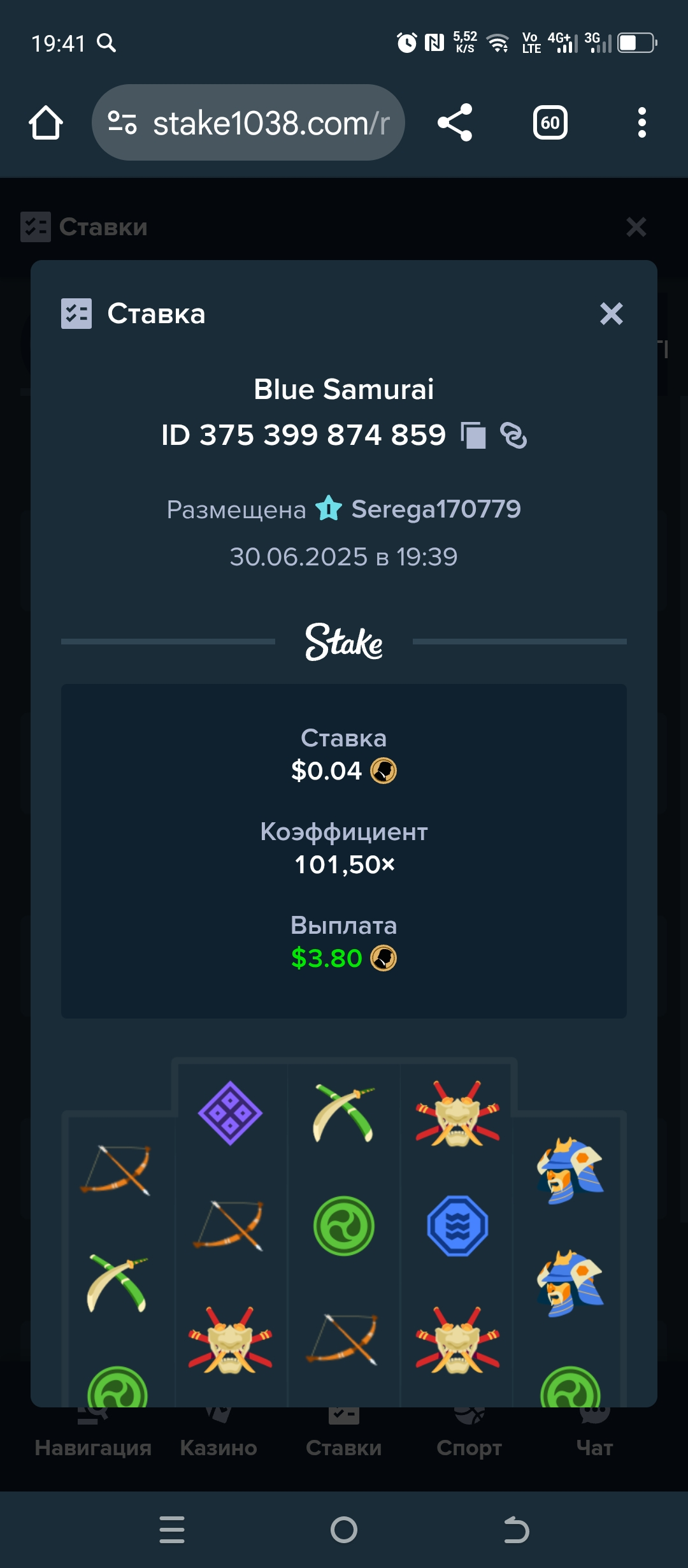Screen dimensions: 688x1568
Task: Copy the bet share link
Action: click(x=513, y=436)
